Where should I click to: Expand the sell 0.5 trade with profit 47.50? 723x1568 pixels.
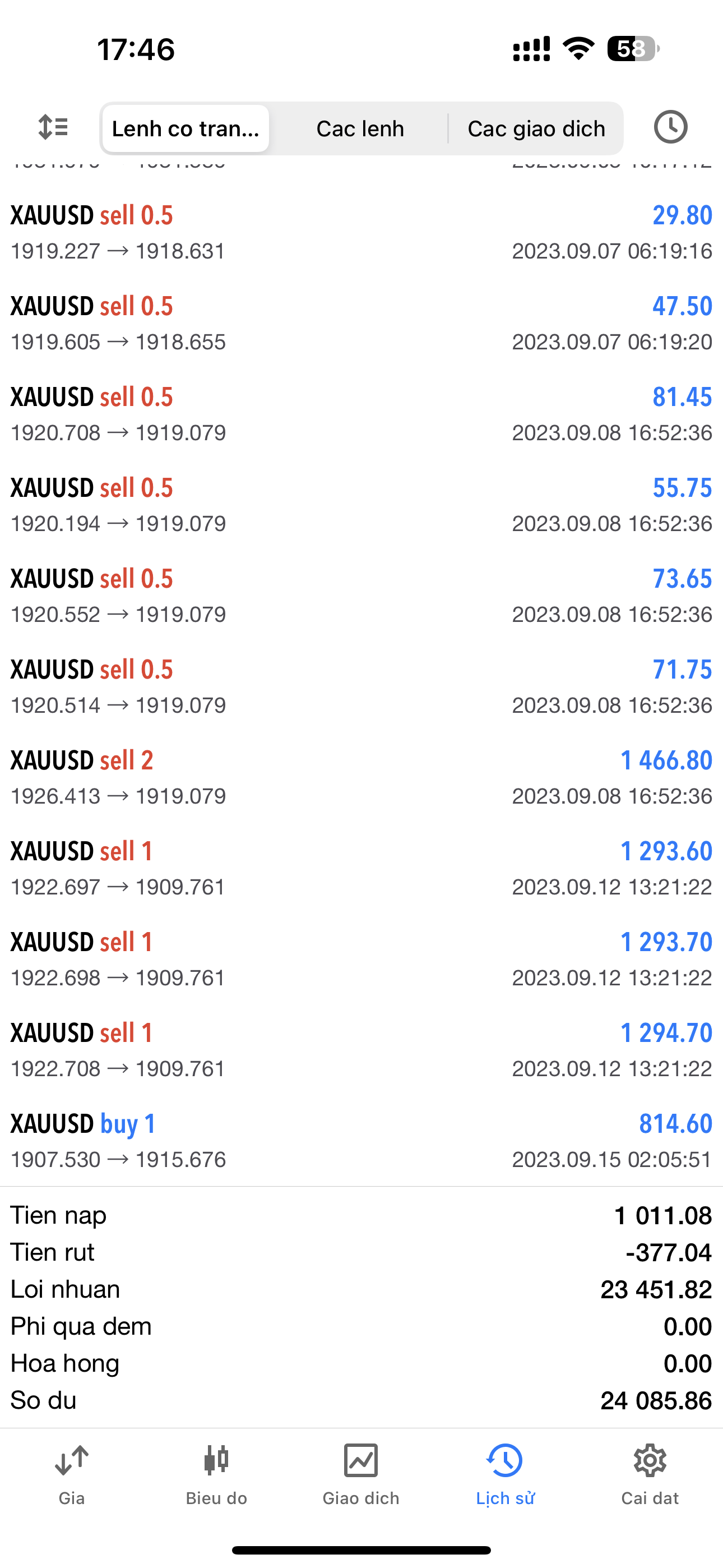coord(361,323)
